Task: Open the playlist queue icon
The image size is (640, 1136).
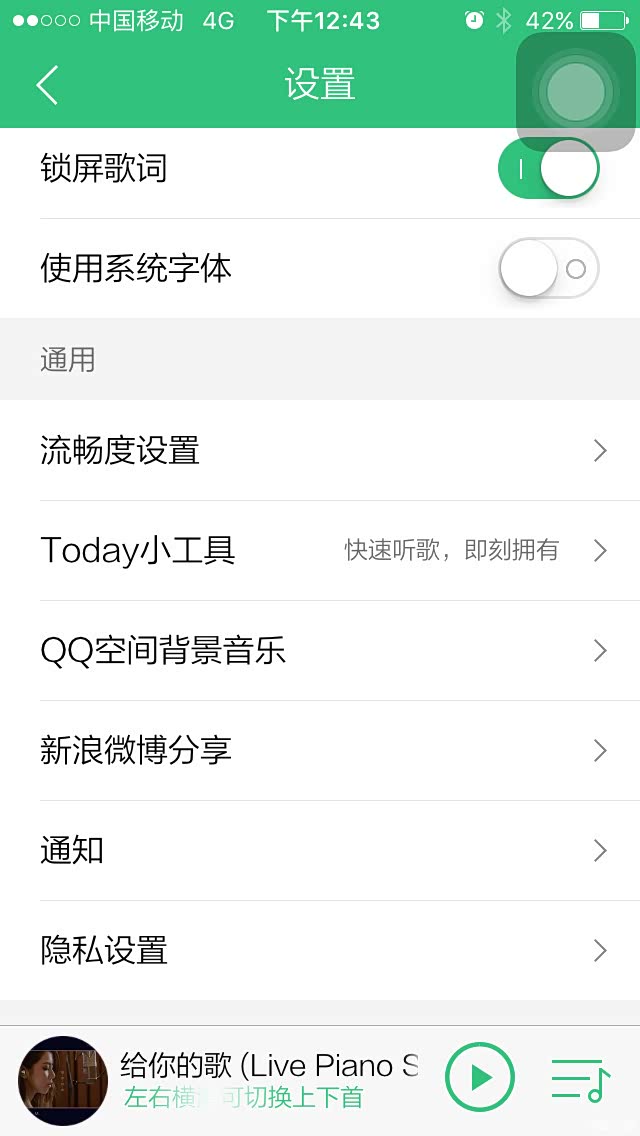Action: [x=580, y=1079]
